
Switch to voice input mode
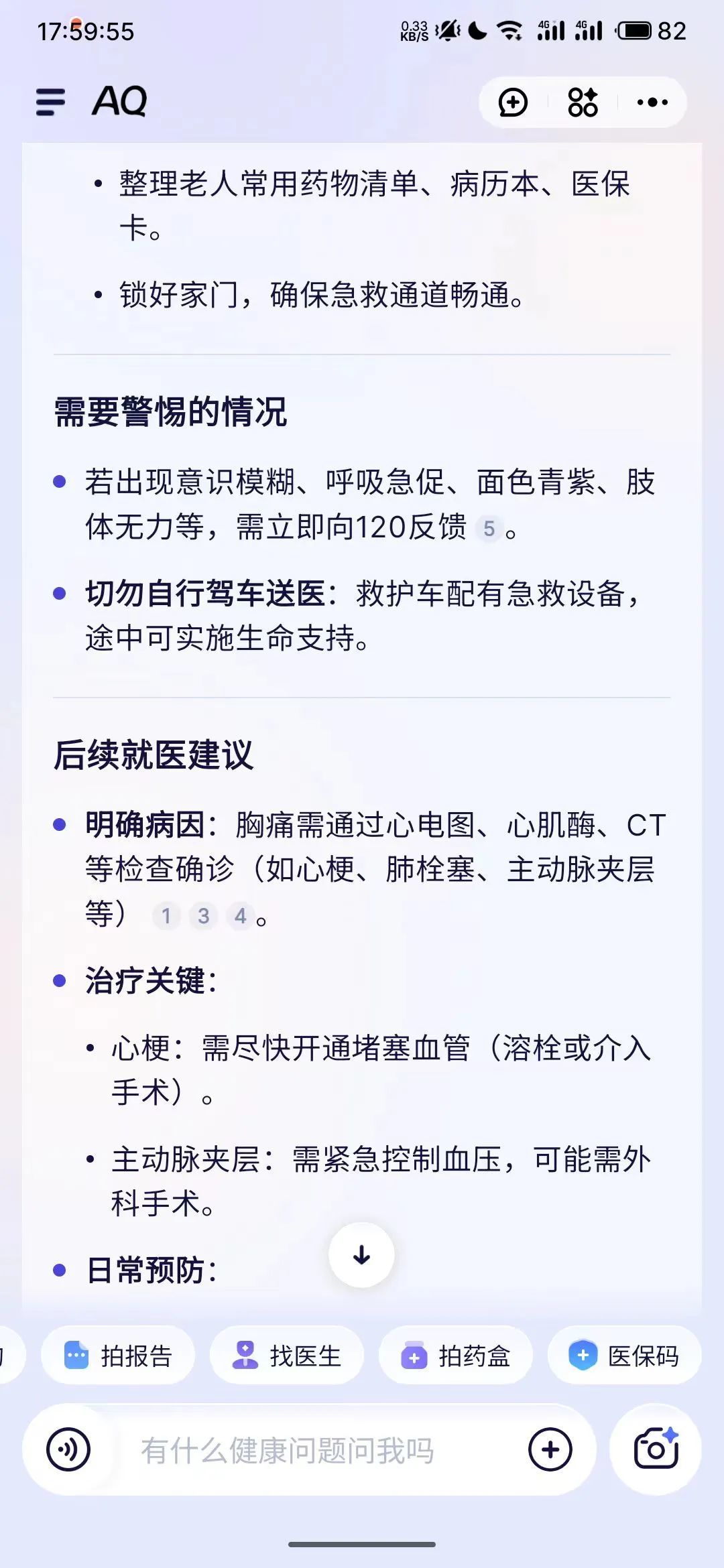(68, 1449)
